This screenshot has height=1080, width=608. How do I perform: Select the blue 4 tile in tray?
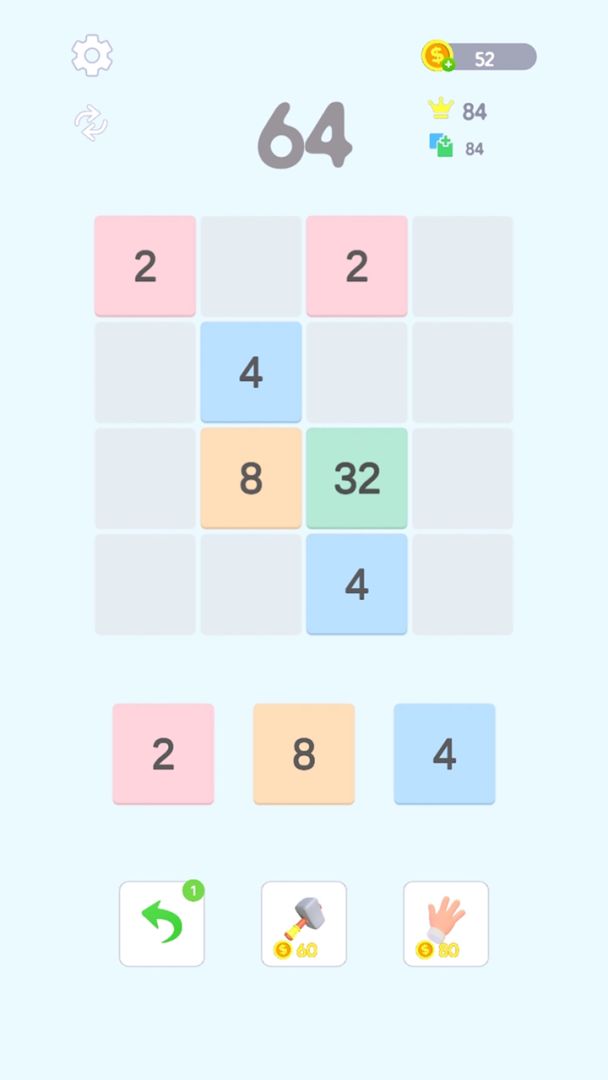[x=444, y=753]
